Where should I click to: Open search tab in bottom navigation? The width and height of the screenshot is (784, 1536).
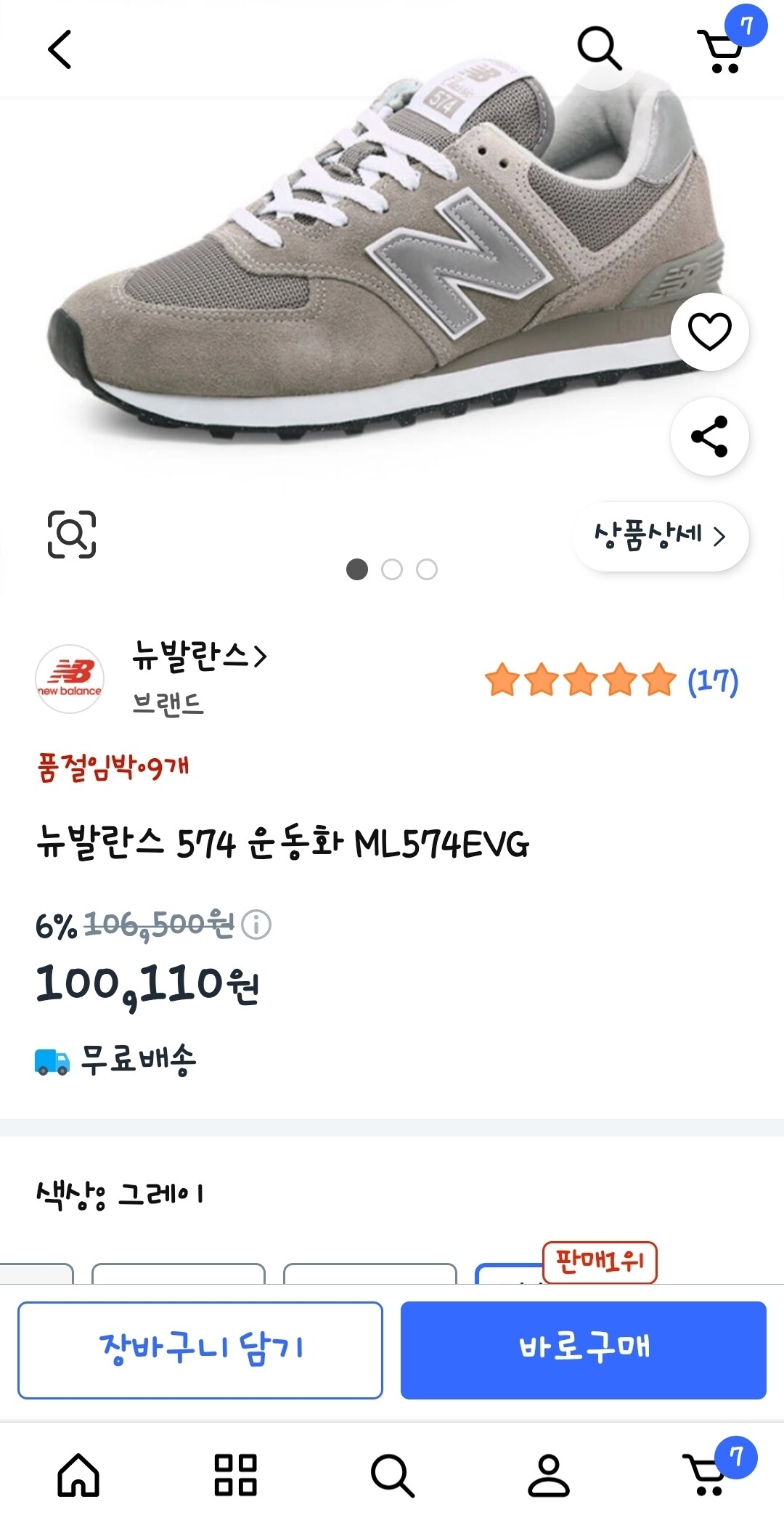392,1476
